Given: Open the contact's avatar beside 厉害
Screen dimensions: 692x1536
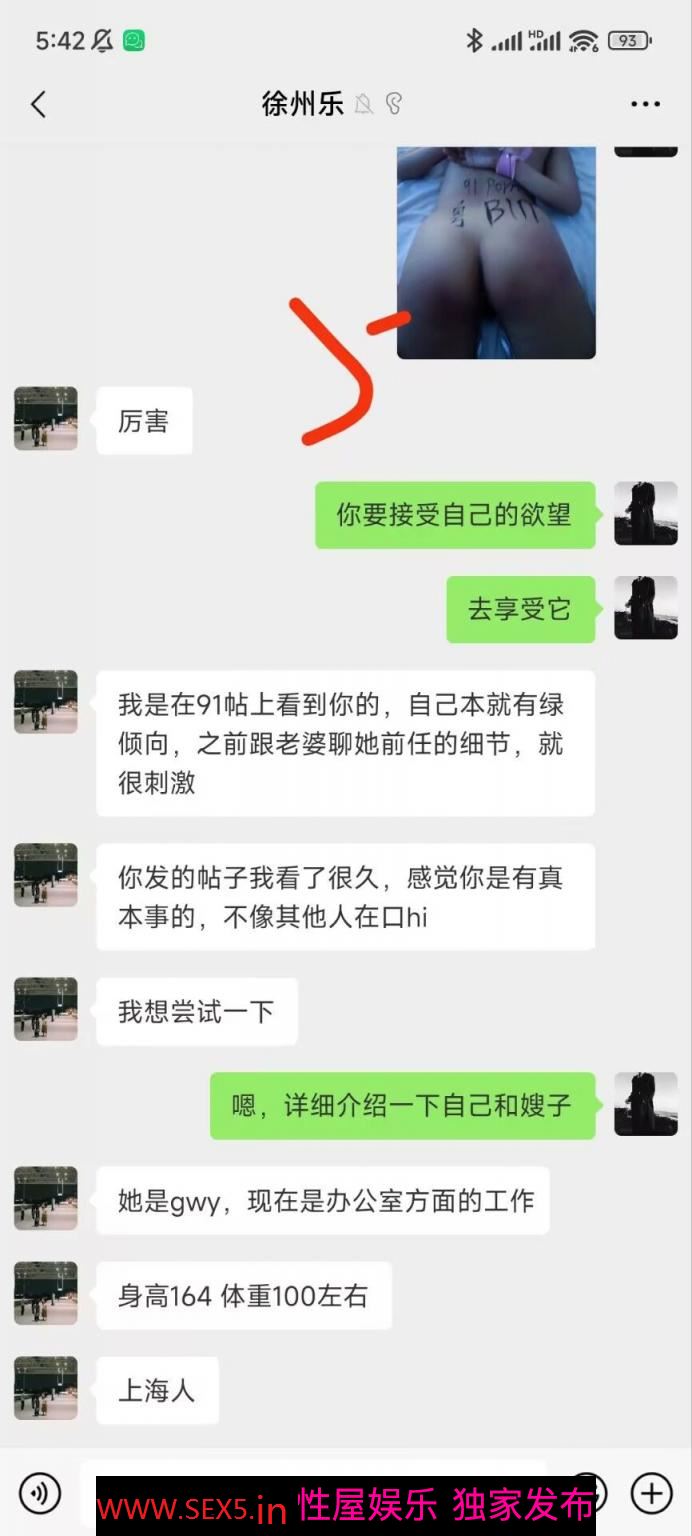Looking at the screenshot, I should [x=46, y=419].
